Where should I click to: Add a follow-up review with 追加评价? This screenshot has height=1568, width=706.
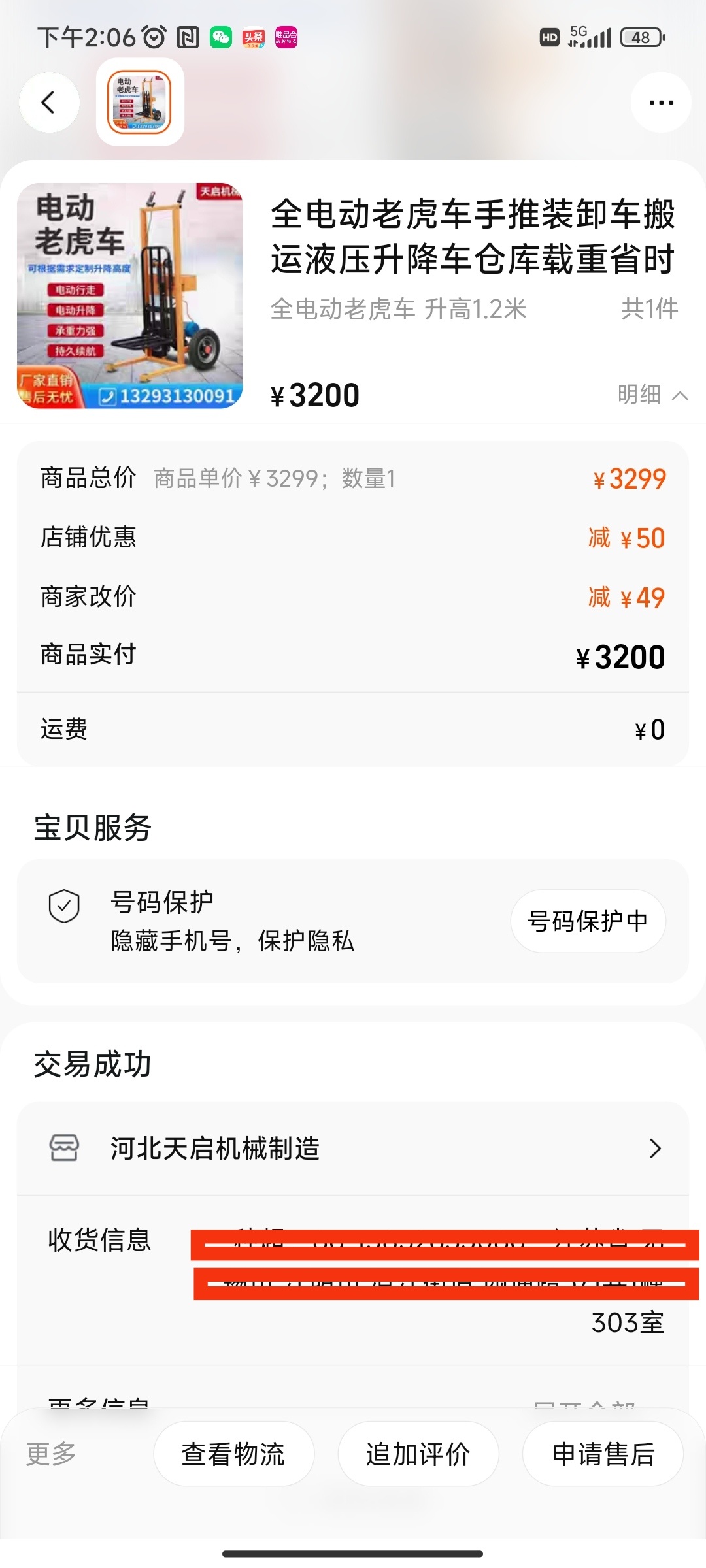pos(418,1454)
